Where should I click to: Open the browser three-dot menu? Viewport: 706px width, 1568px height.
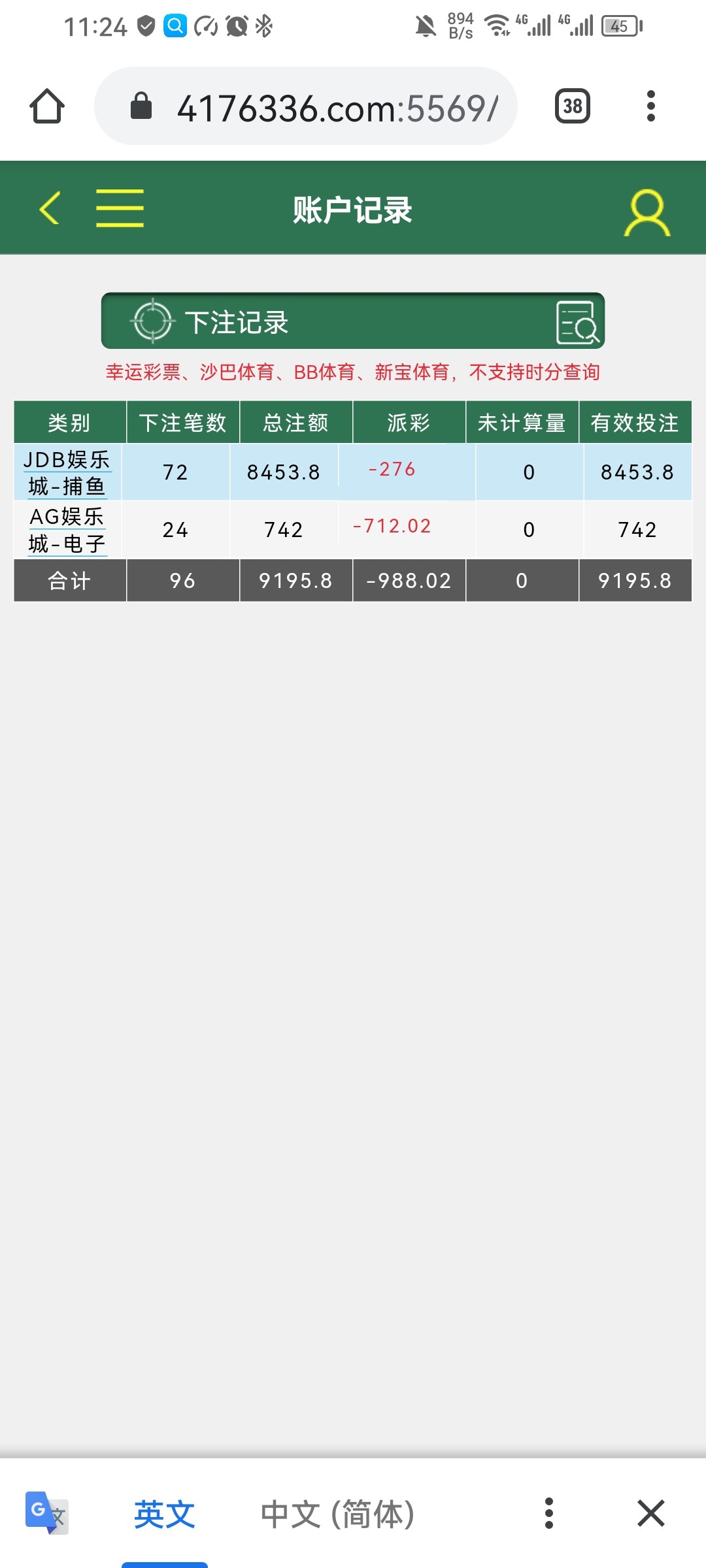click(x=650, y=105)
